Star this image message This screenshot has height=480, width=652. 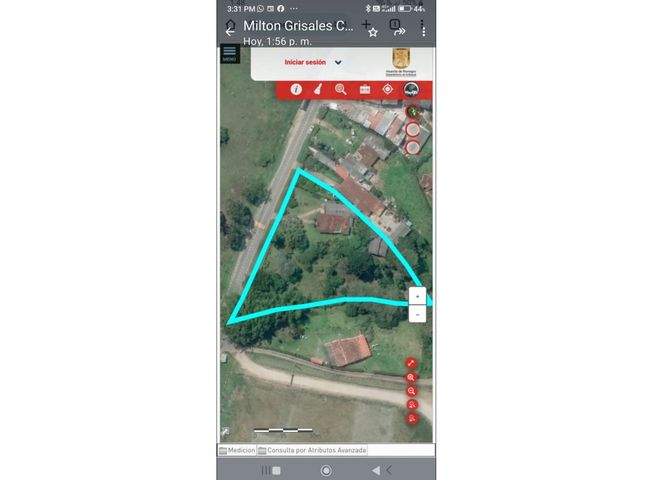(372, 32)
